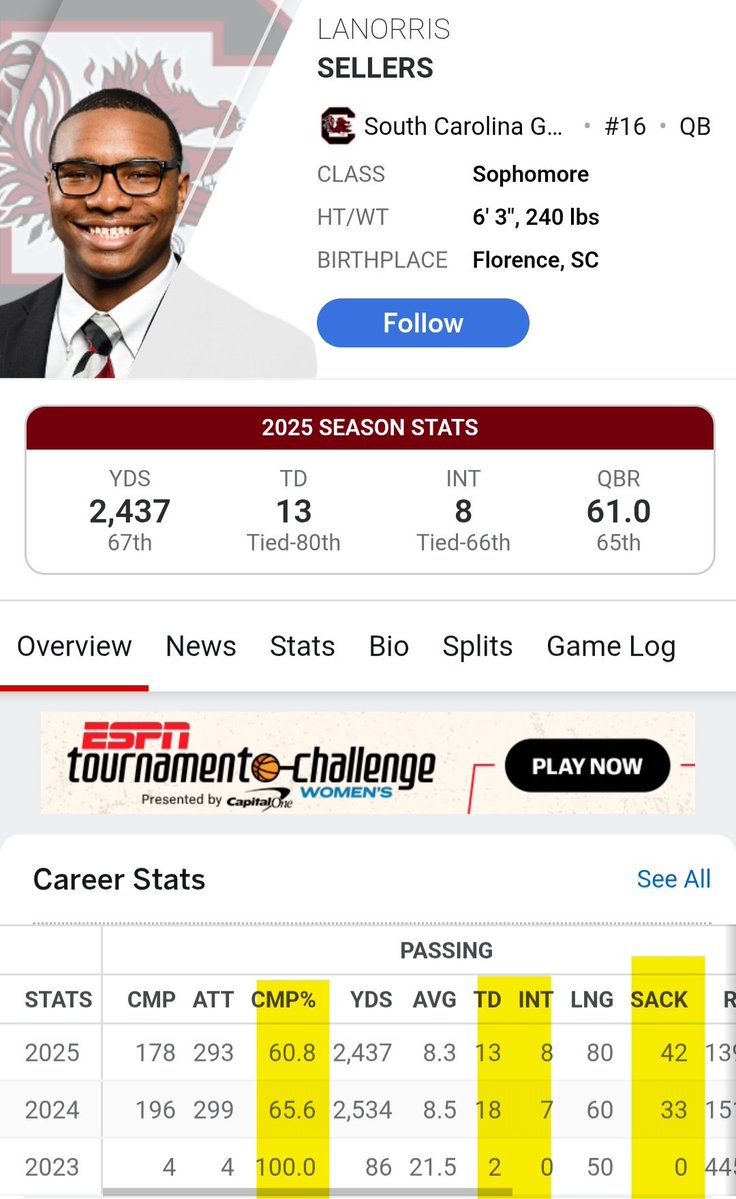736x1199 pixels.
Task: Tap Play Now on Tournament Challenge banner
Action: tap(587, 765)
